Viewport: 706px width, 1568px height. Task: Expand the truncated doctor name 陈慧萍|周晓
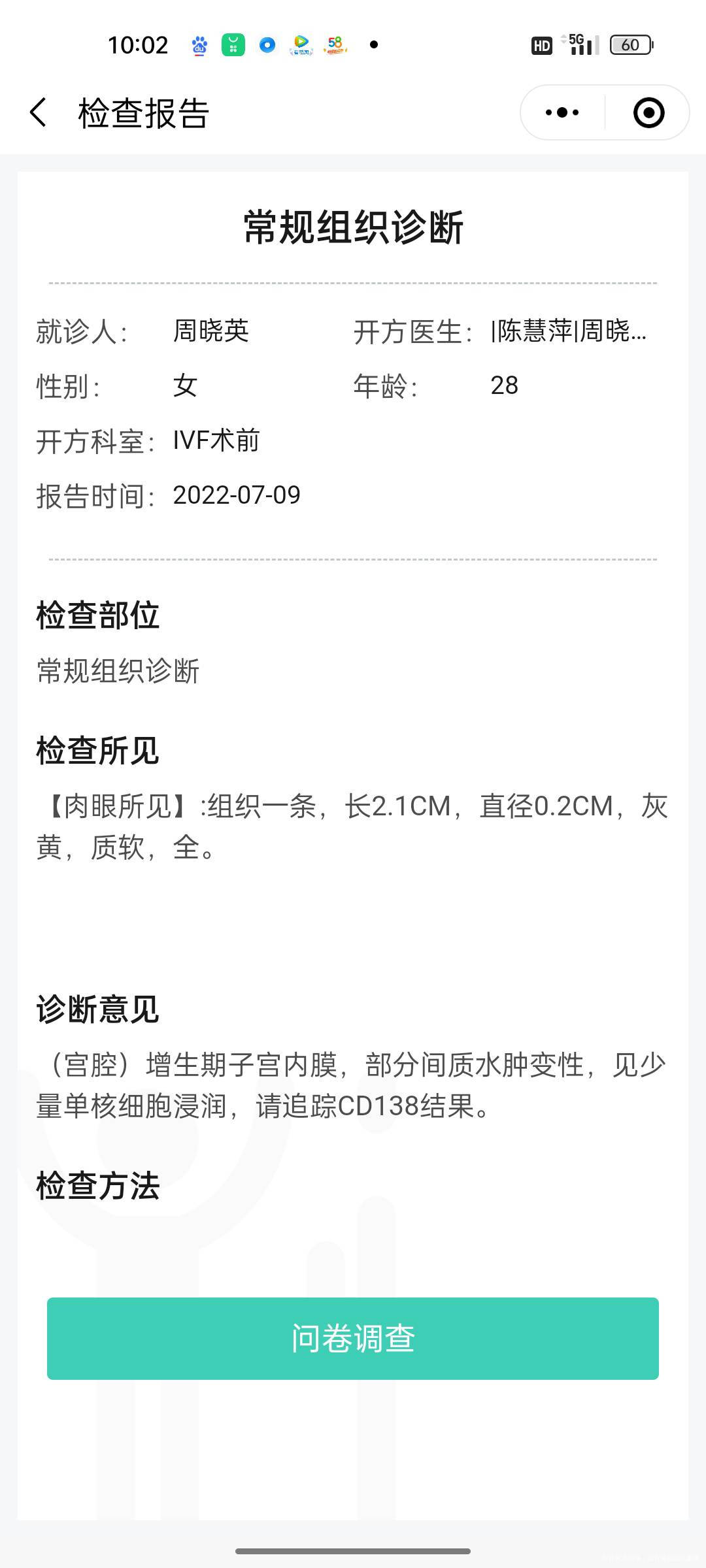tap(565, 331)
